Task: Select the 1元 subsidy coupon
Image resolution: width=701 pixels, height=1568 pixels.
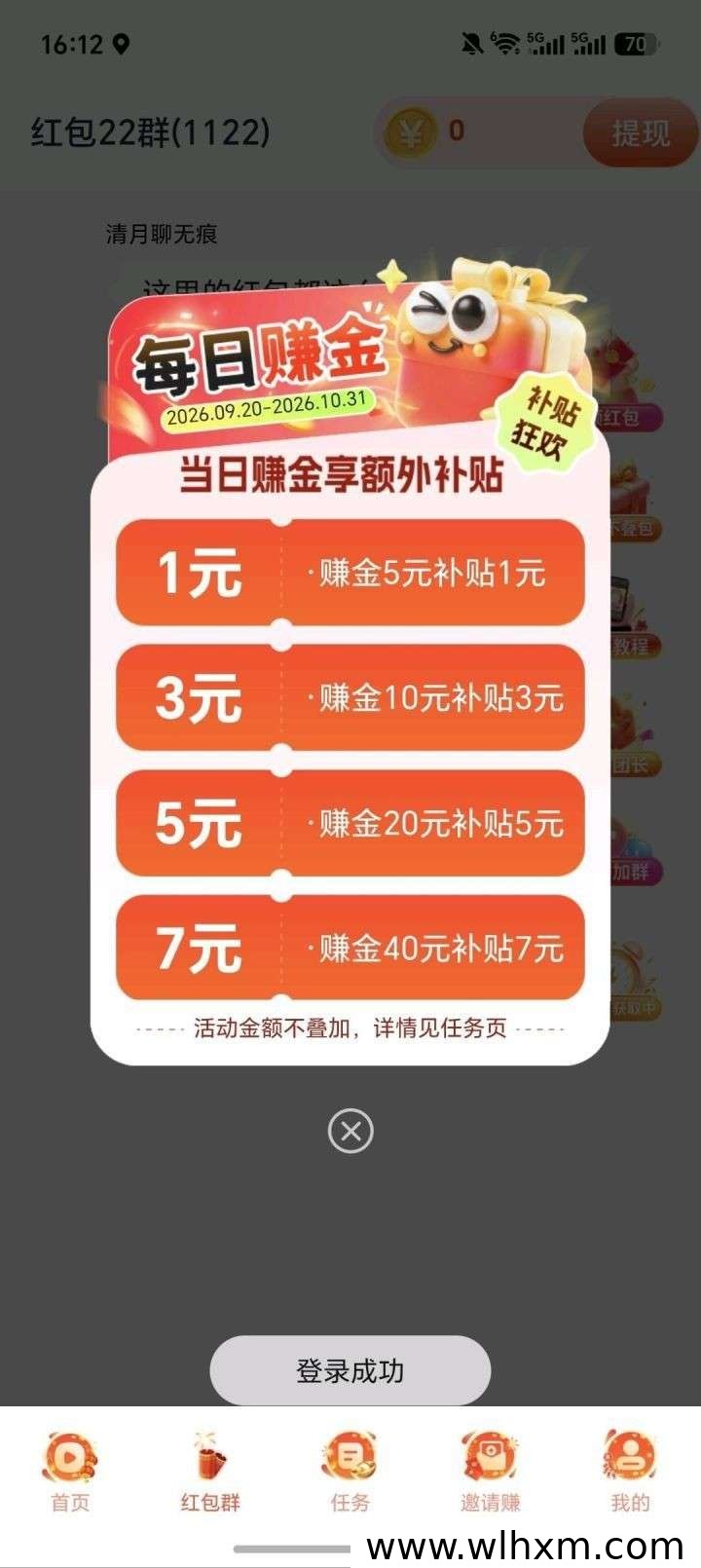Action: 350,573
